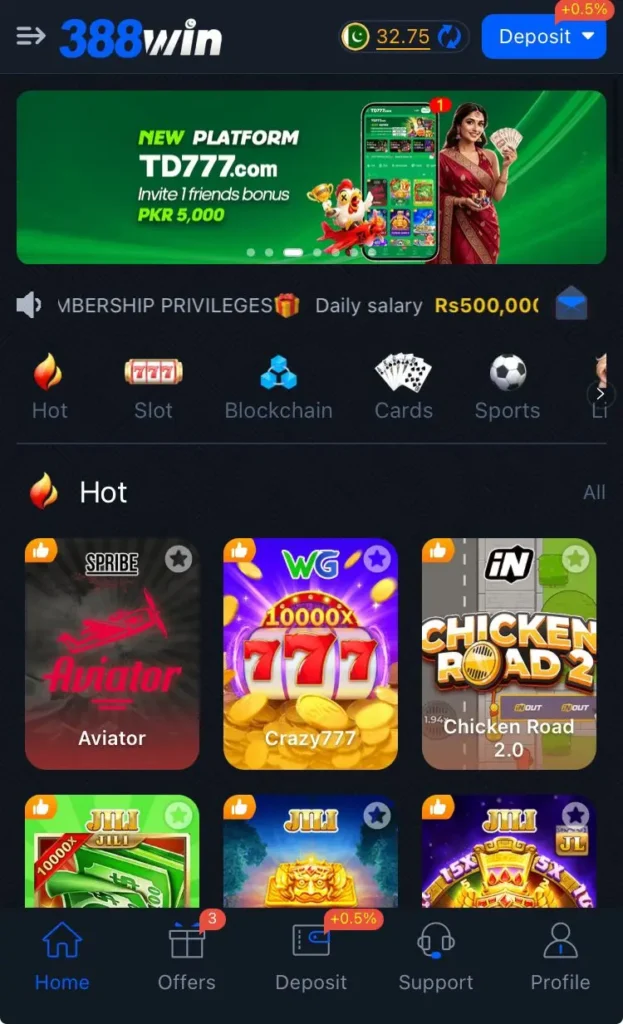Favorite Crazy777 with the star

point(376,559)
